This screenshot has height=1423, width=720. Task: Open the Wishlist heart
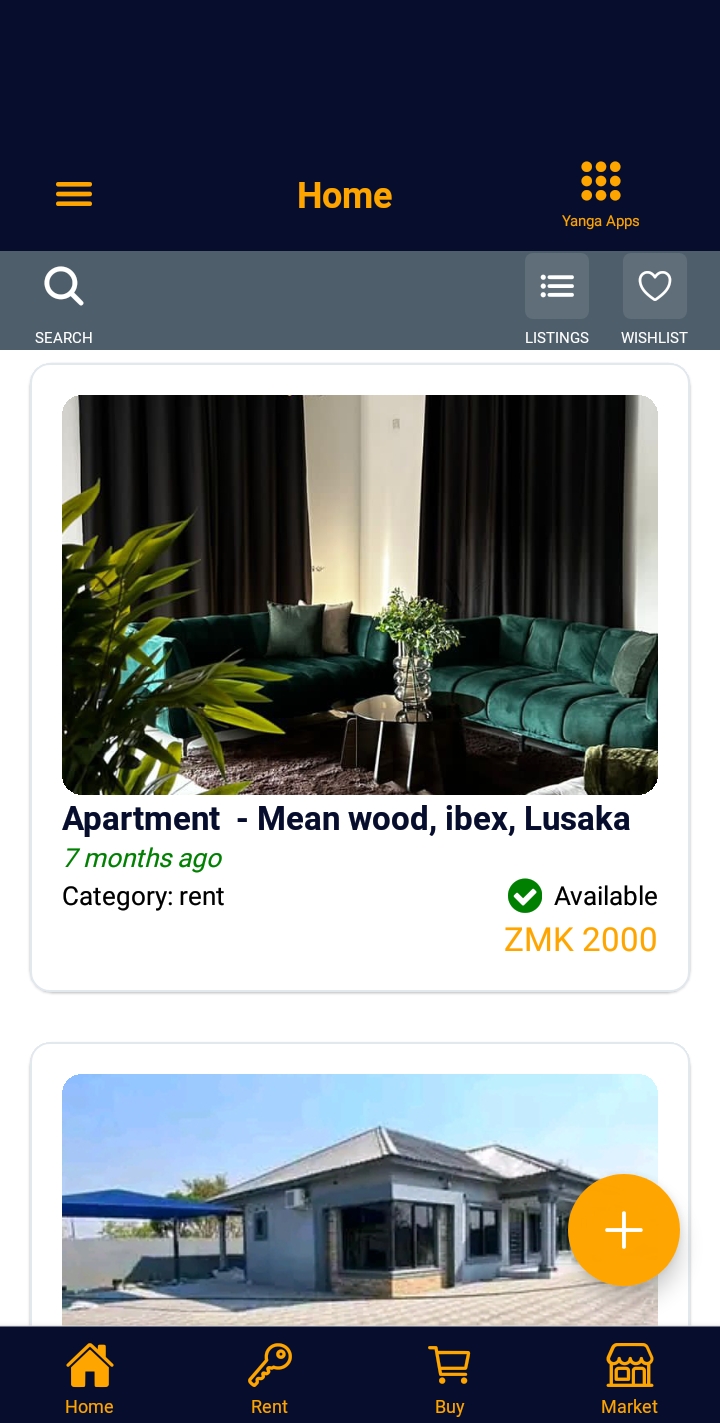[655, 287]
